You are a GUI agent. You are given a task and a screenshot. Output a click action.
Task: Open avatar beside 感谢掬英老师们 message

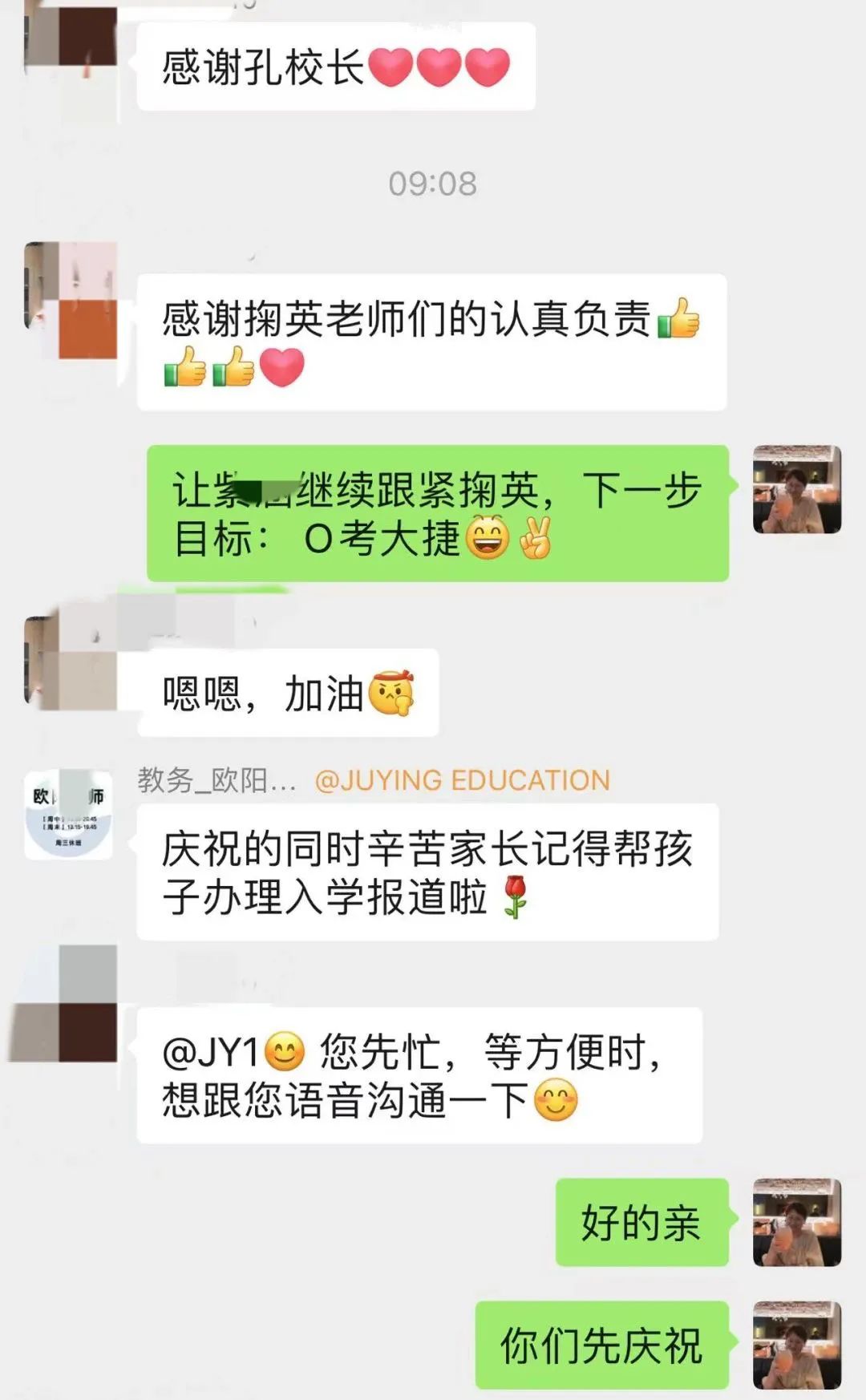pos(71,300)
